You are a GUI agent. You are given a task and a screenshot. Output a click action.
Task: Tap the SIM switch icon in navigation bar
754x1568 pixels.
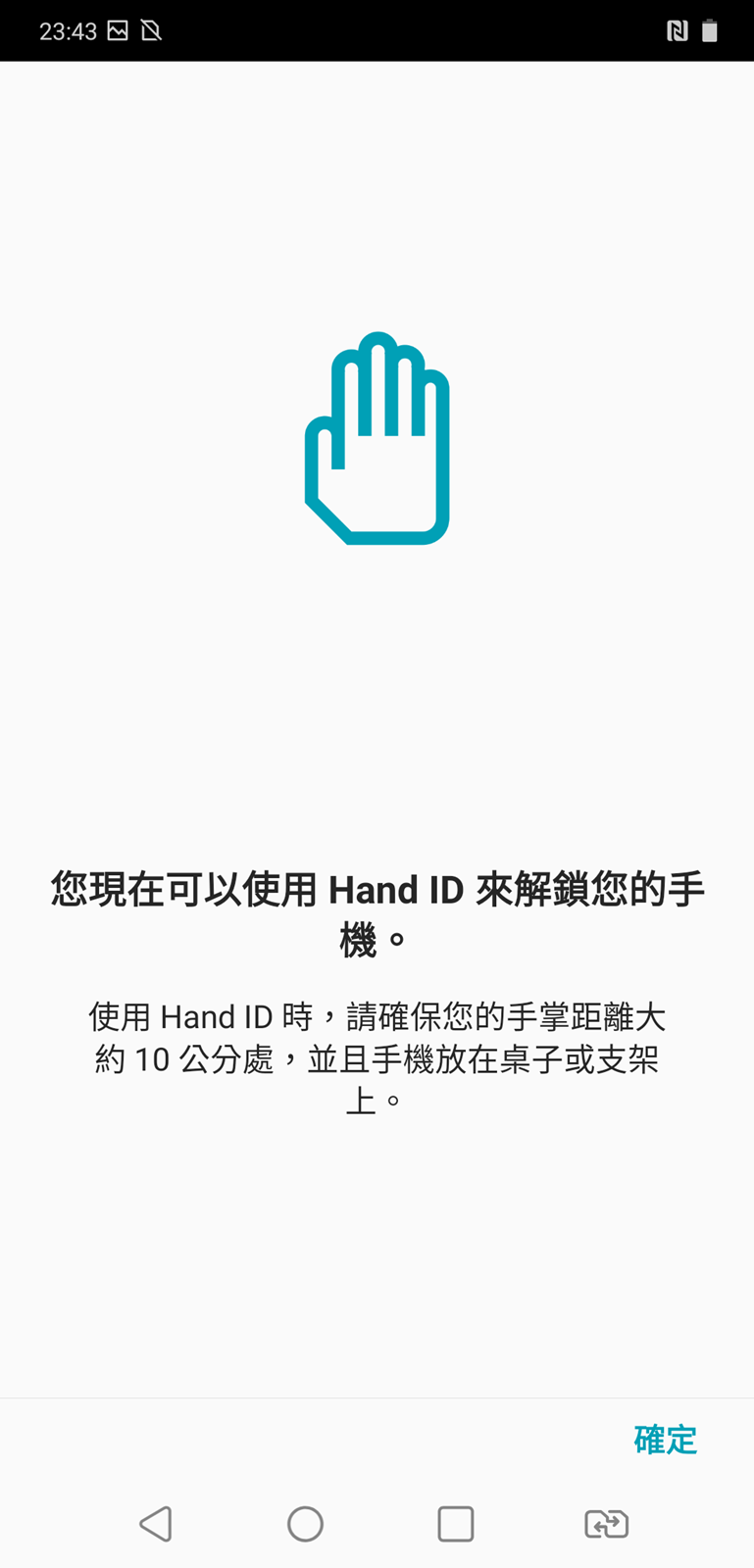(606, 1524)
